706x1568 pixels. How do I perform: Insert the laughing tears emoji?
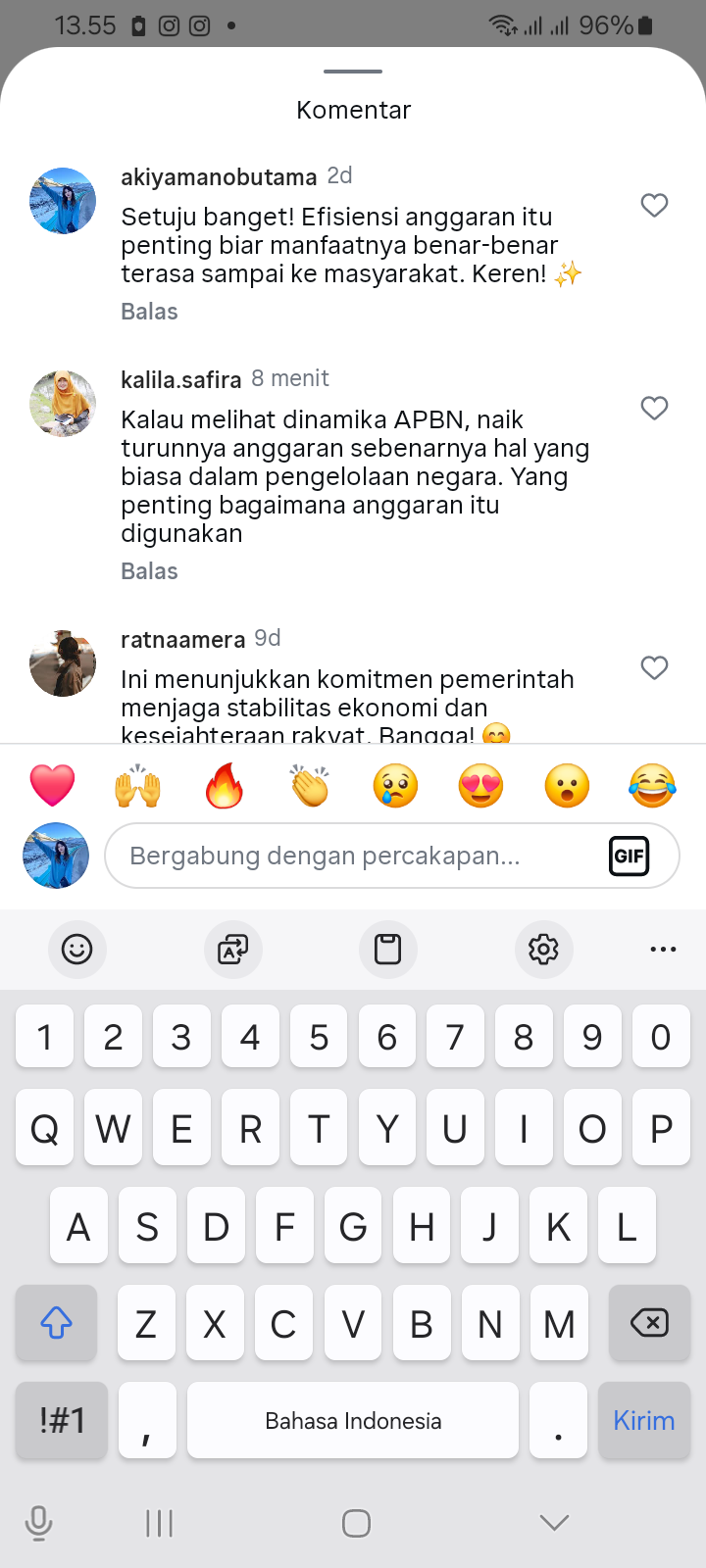652,786
